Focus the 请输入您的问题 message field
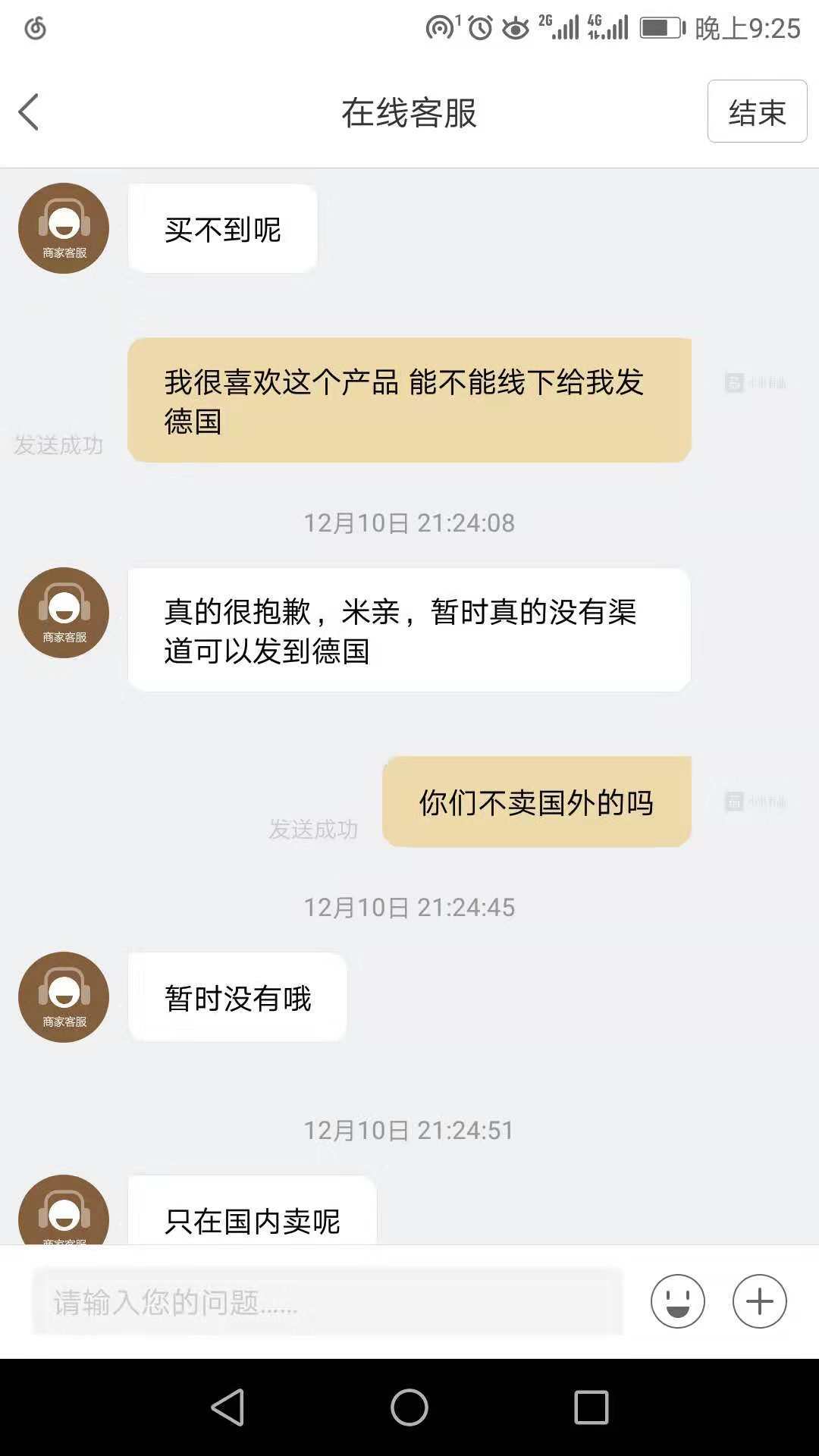Screen dimensions: 819x1456 pos(328,1301)
